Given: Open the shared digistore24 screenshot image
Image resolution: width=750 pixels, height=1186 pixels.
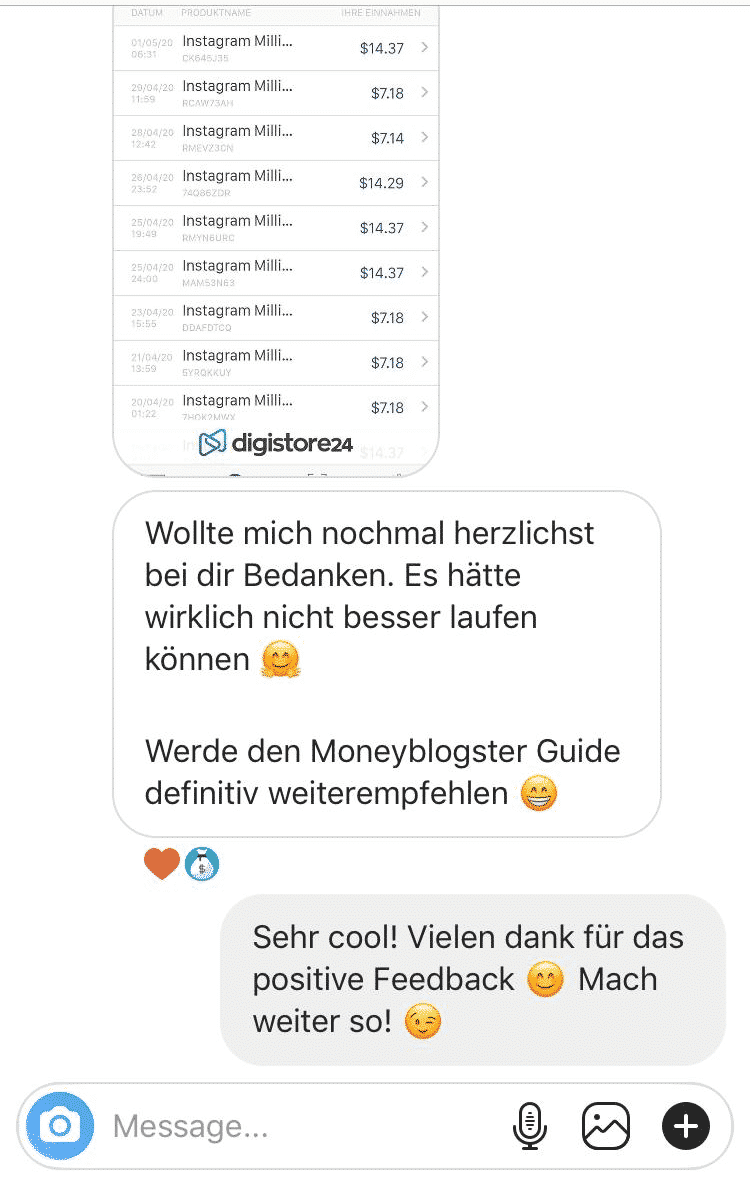Looking at the screenshot, I should point(276,230).
